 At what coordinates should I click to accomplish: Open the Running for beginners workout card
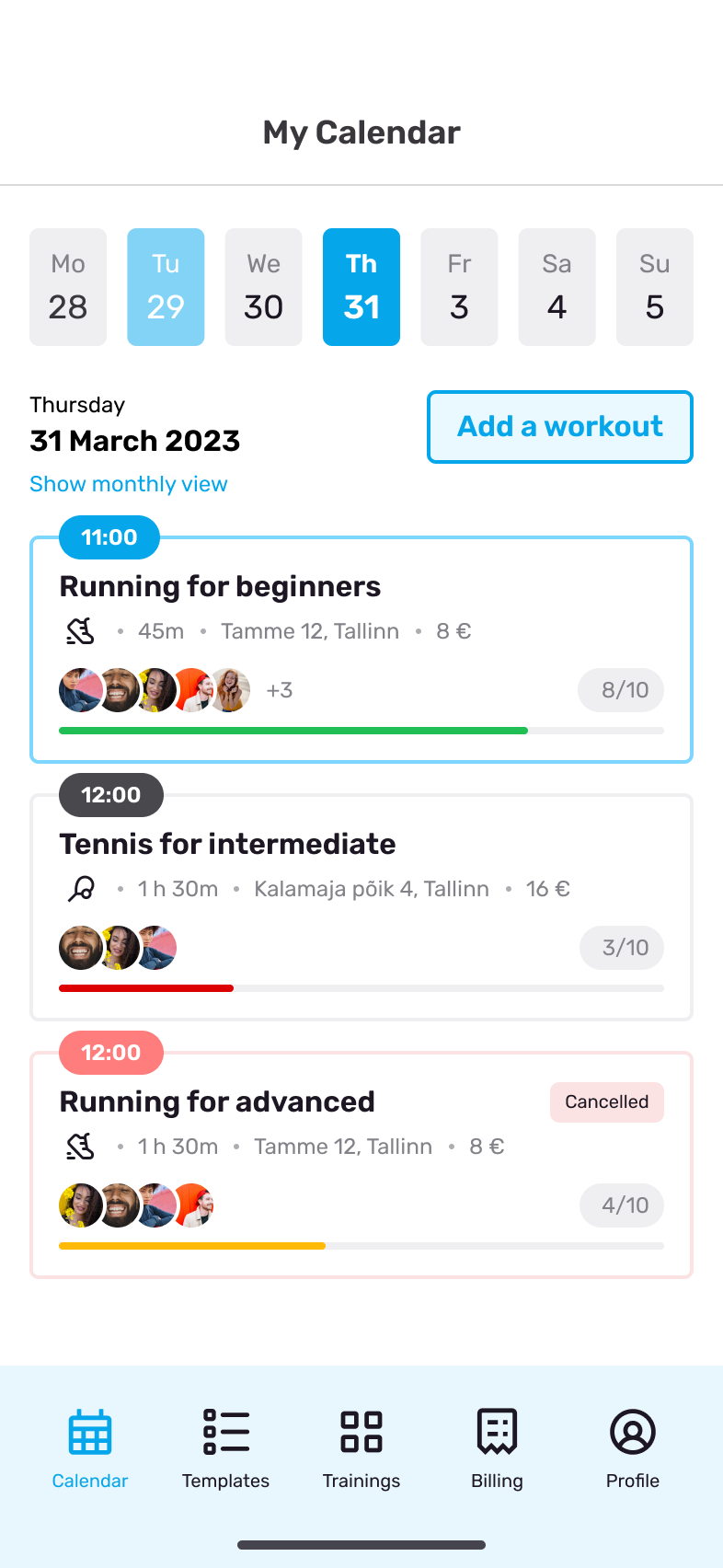(x=361, y=650)
